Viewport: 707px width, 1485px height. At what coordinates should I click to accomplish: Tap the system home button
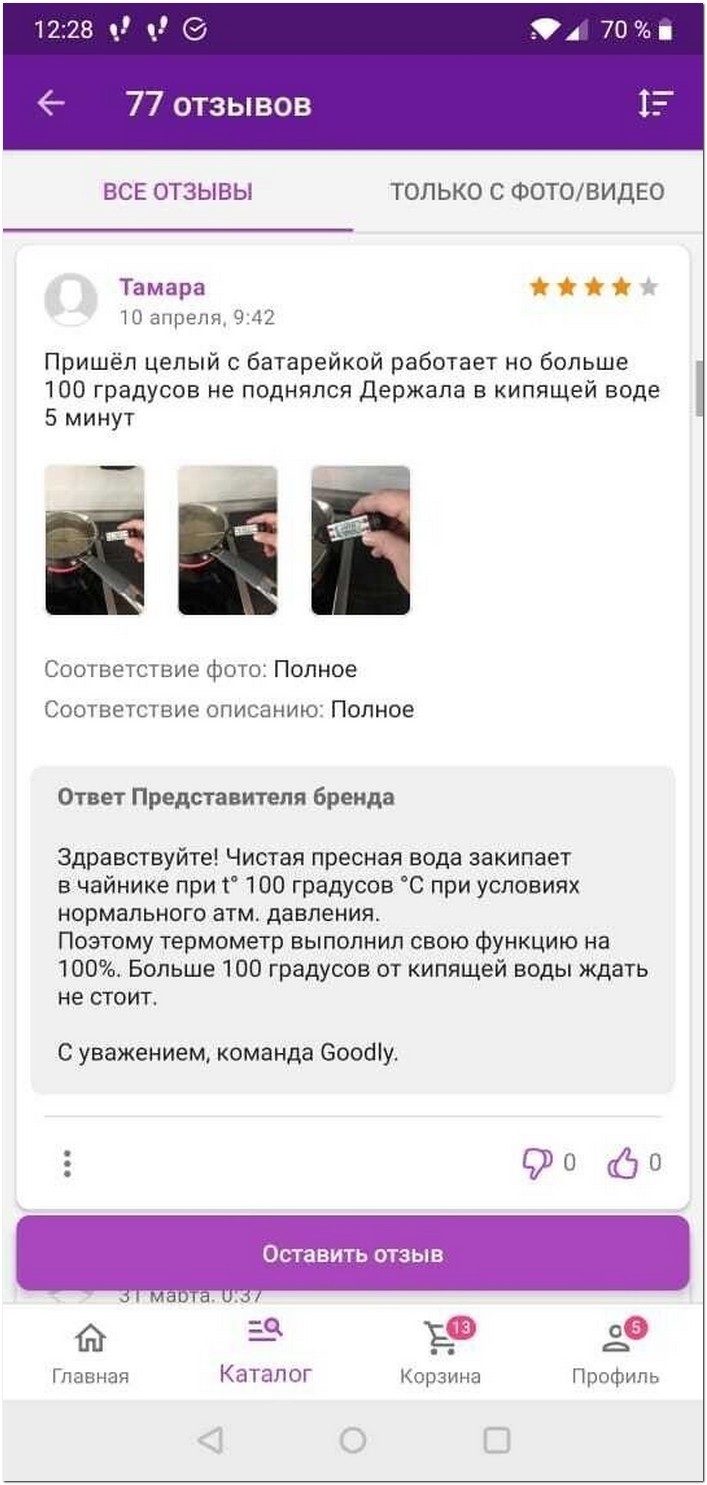(353, 1440)
